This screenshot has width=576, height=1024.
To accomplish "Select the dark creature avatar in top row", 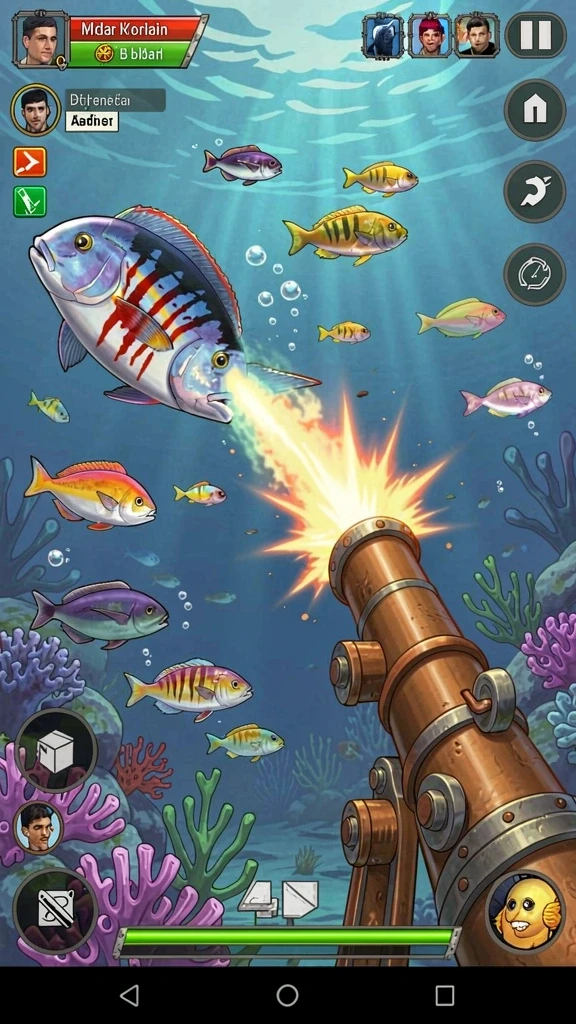I will 383,35.
